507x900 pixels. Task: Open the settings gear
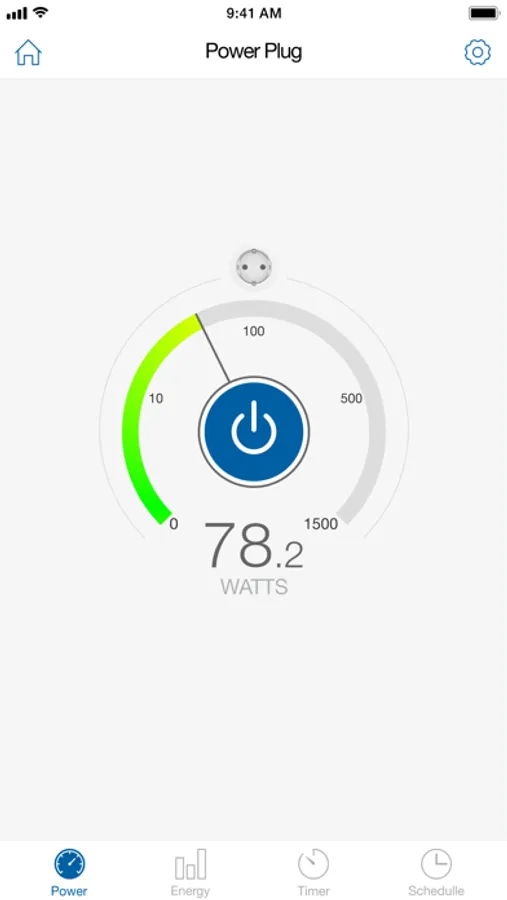477,52
